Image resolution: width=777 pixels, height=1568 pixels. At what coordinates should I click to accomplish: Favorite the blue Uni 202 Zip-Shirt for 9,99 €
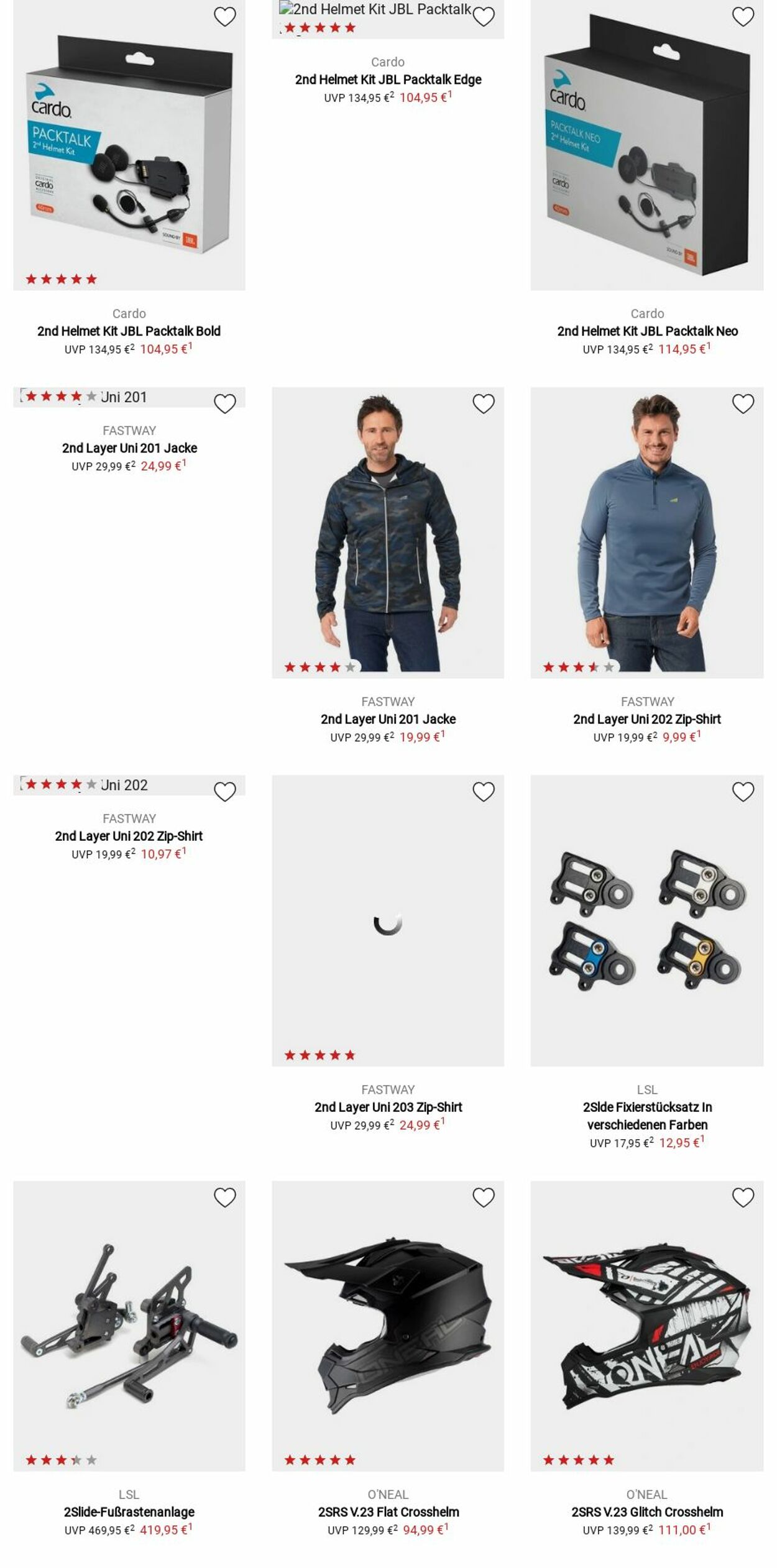pos(742,404)
